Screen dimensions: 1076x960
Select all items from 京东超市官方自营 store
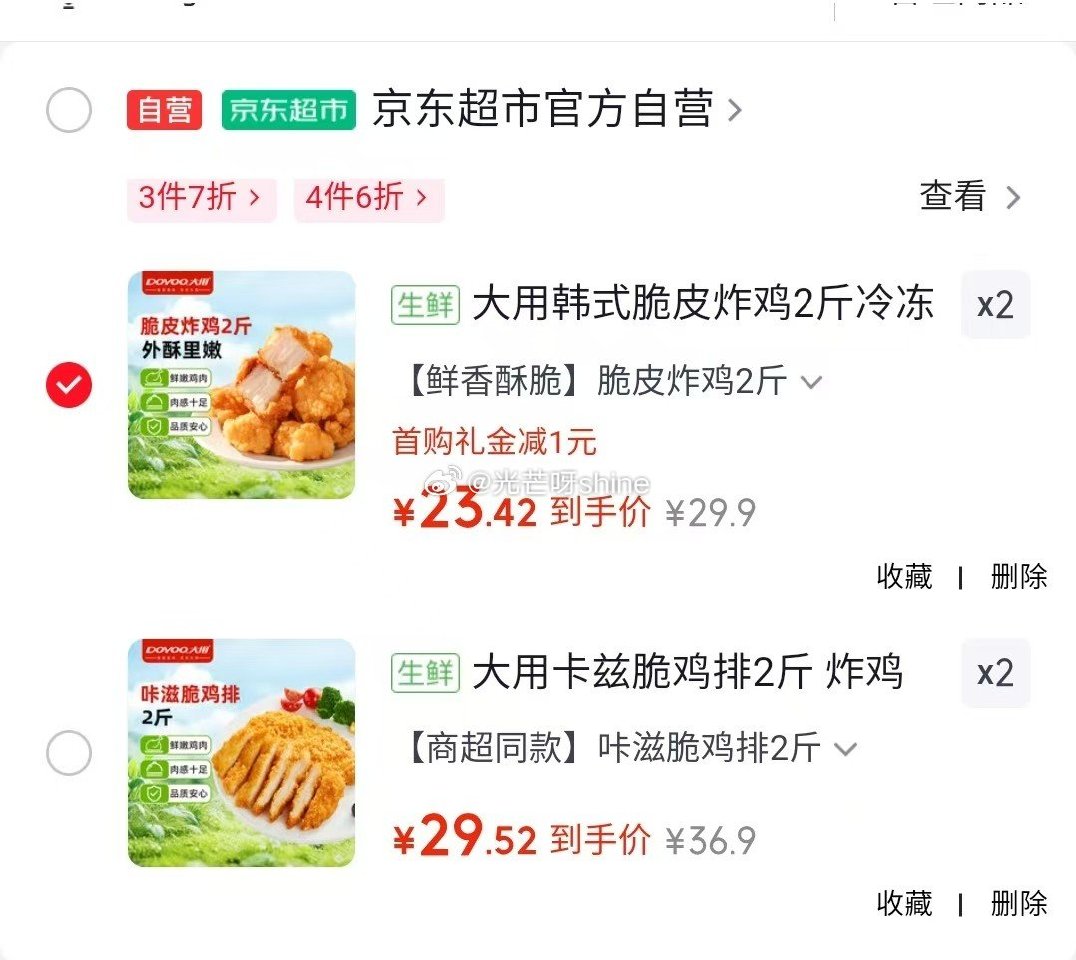(x=69, y=110)
